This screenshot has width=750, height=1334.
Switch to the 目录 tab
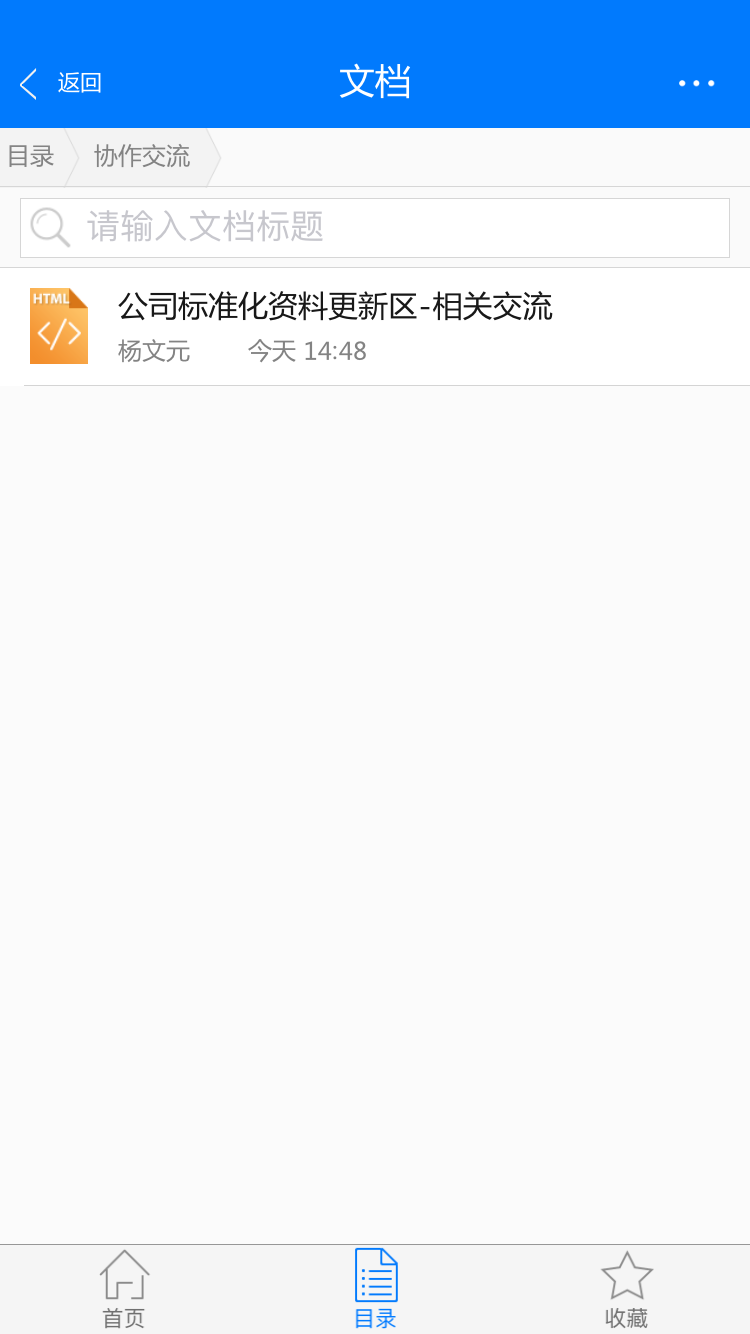[x=375, y=1290]
